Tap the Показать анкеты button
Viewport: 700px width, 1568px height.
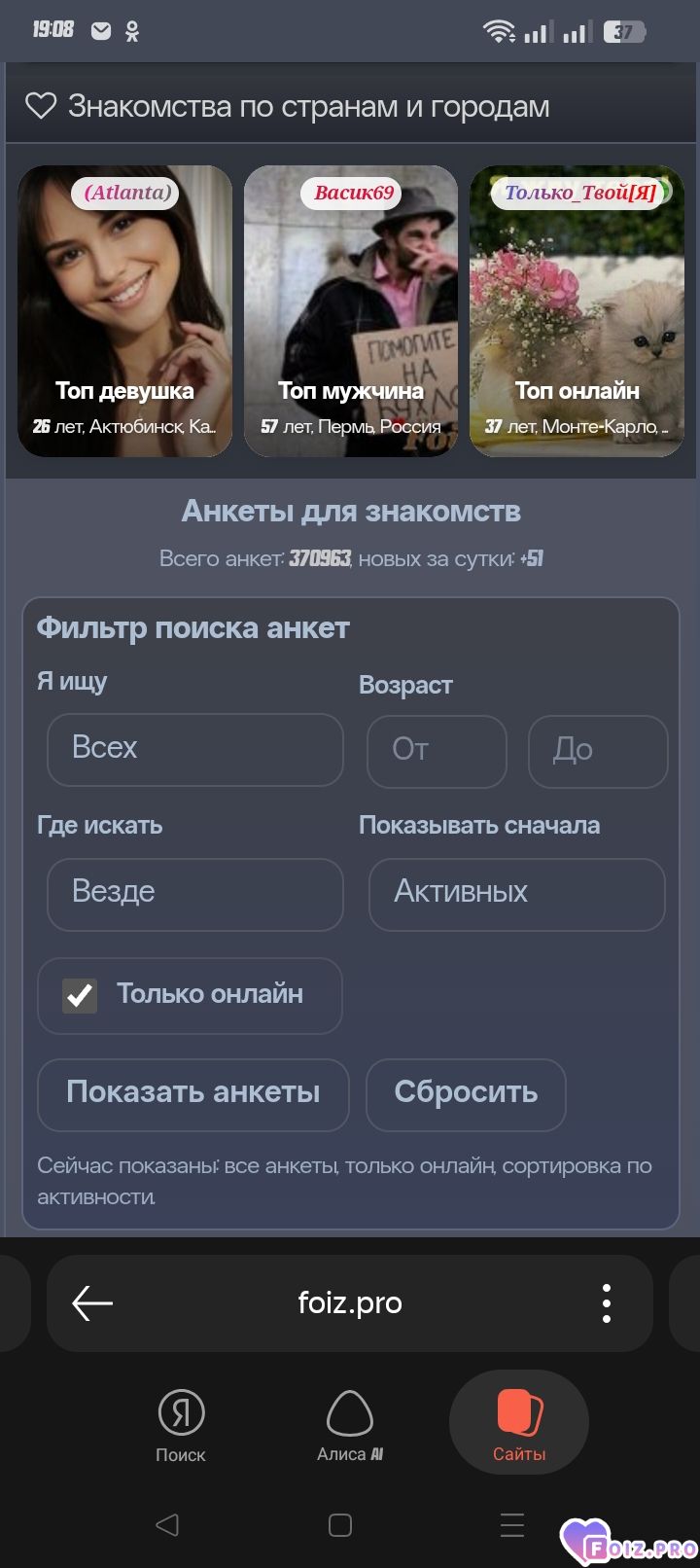click(x=192, y=1093)
